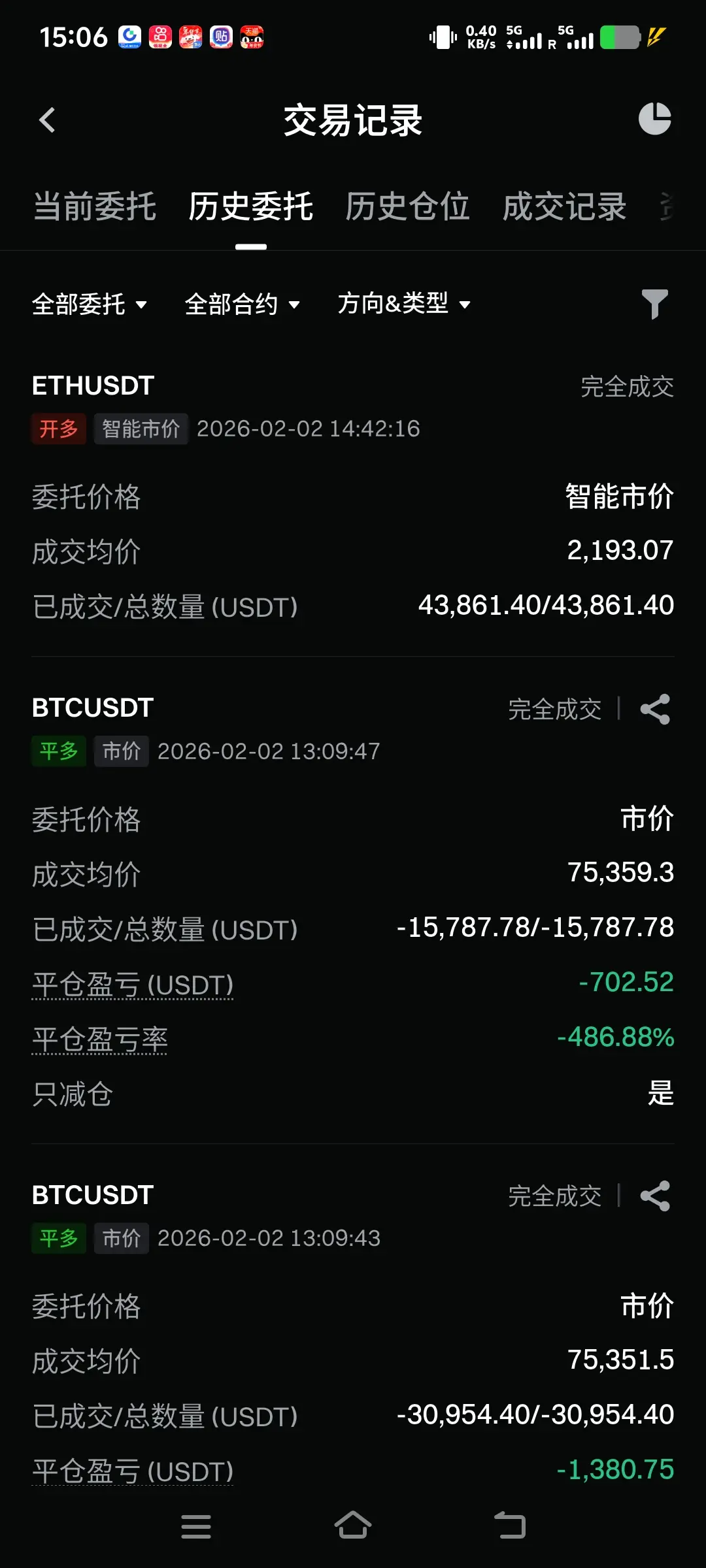
Task: Switch to the 当前委托 tab
Action: (x=95, y=207)
